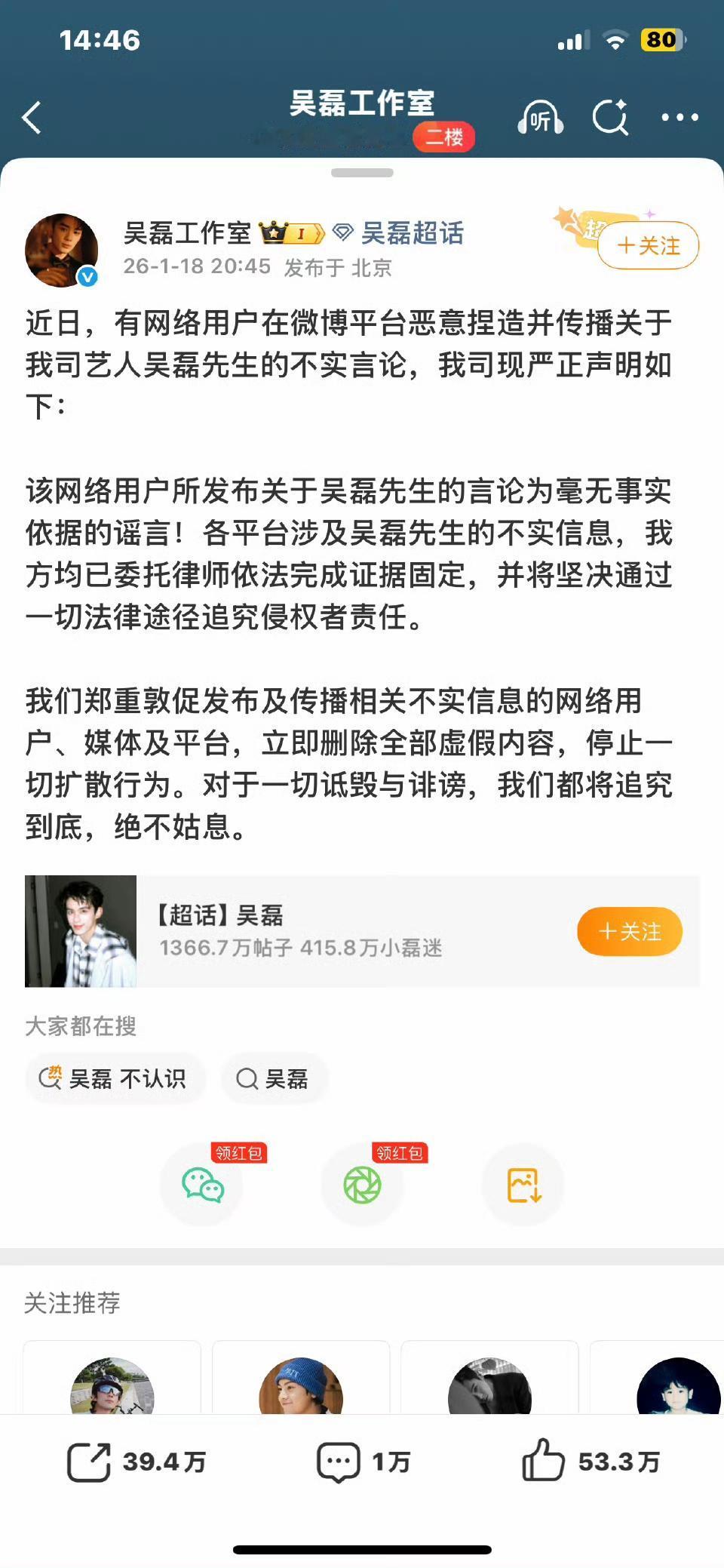Tap the 吴磊 search suggestion chip
The height and width of the screenshot is (1568, 724).
click(273, 1080)
